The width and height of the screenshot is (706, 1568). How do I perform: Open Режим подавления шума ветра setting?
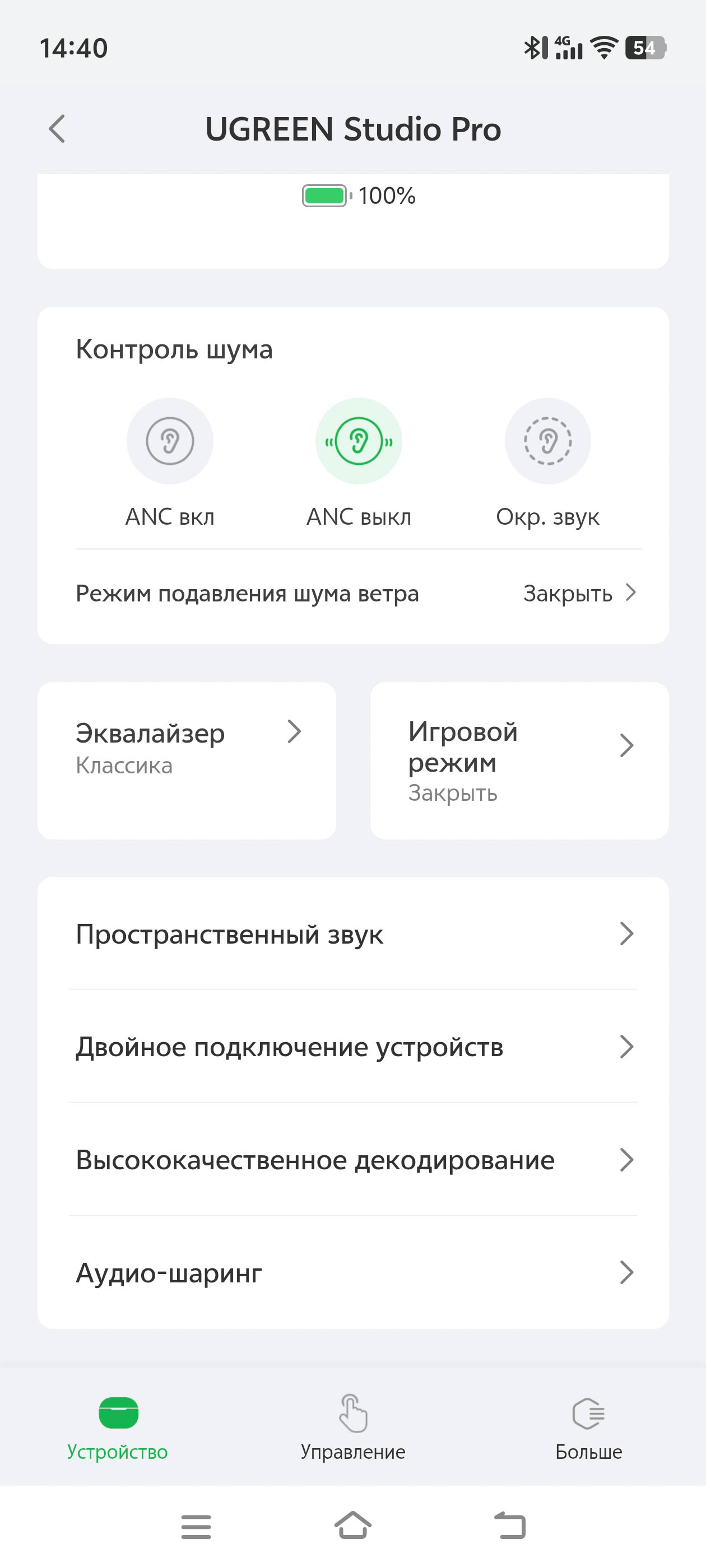coord(354,594)
